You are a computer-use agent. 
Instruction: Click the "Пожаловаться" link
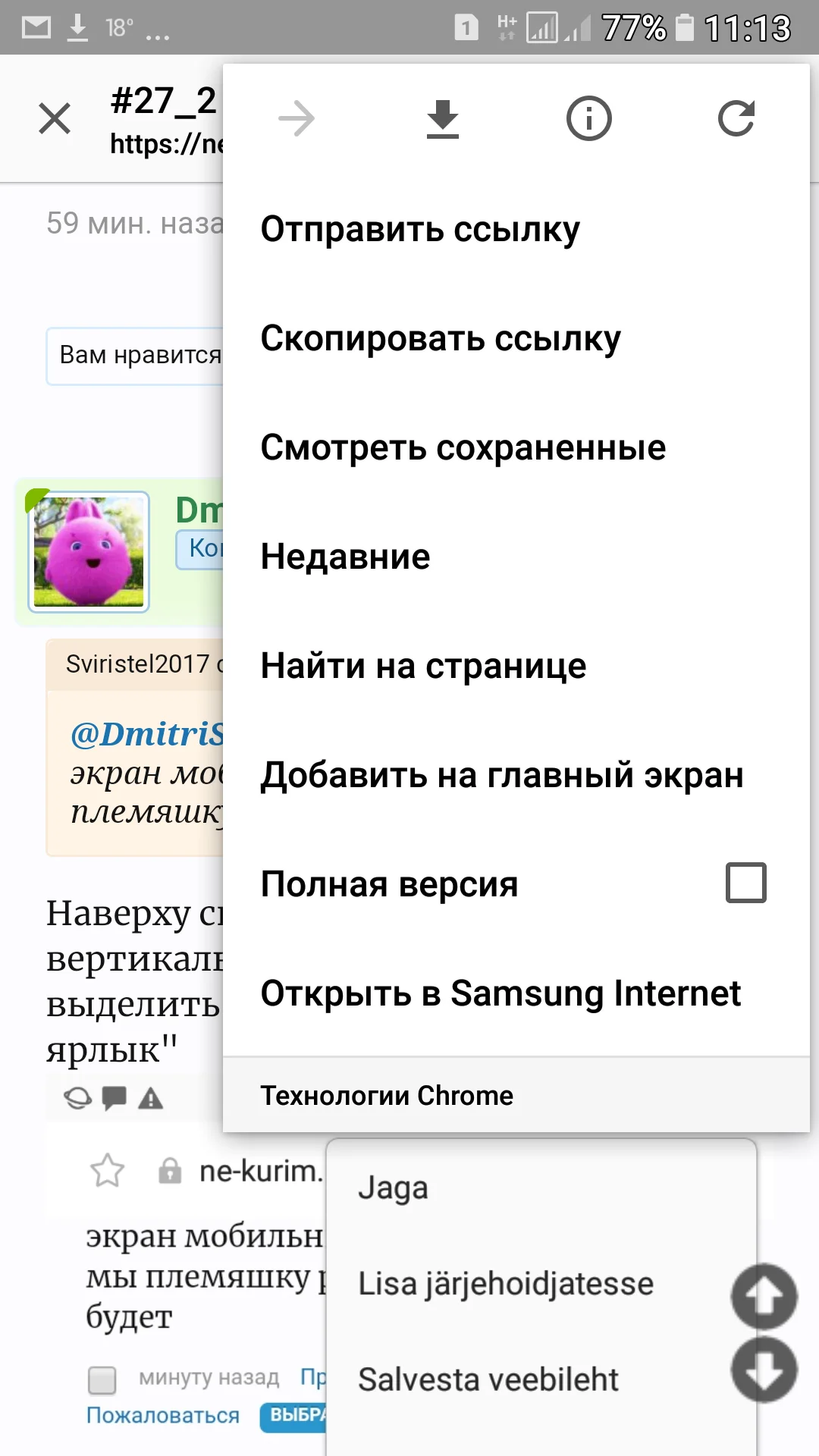click(163, 1415)
